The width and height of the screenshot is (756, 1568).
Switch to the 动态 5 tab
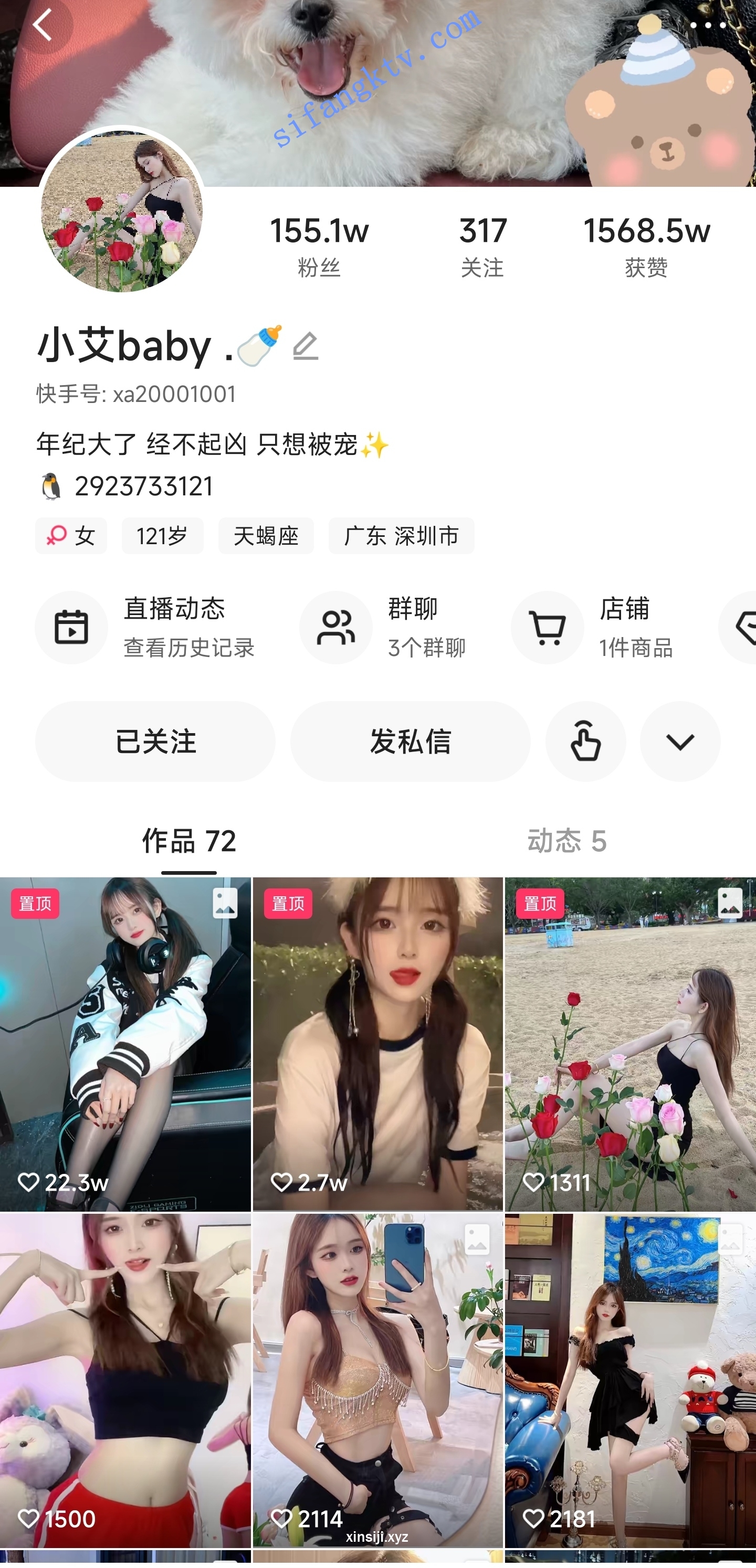click(x=566, y=842)
